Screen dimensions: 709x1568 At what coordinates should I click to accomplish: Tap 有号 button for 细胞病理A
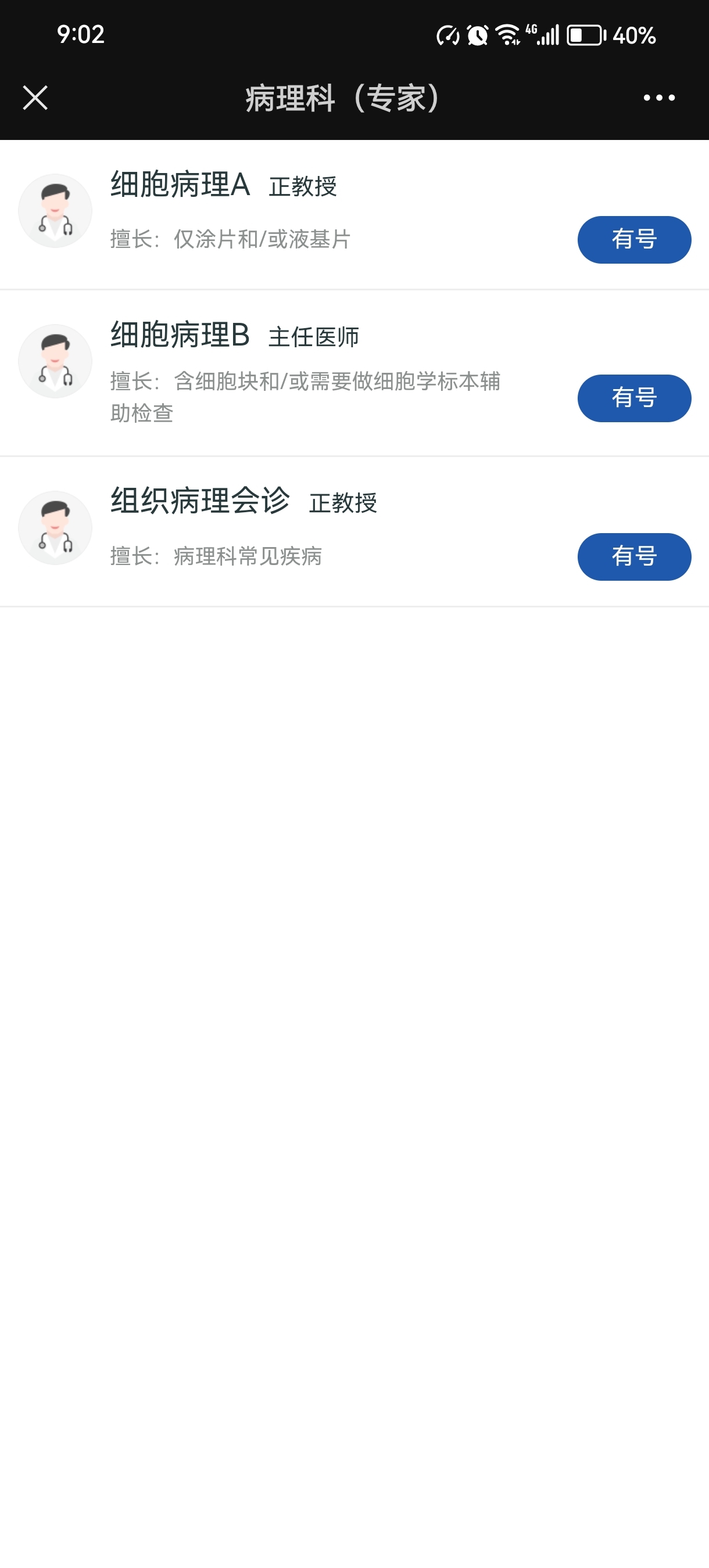pos(634,240)
